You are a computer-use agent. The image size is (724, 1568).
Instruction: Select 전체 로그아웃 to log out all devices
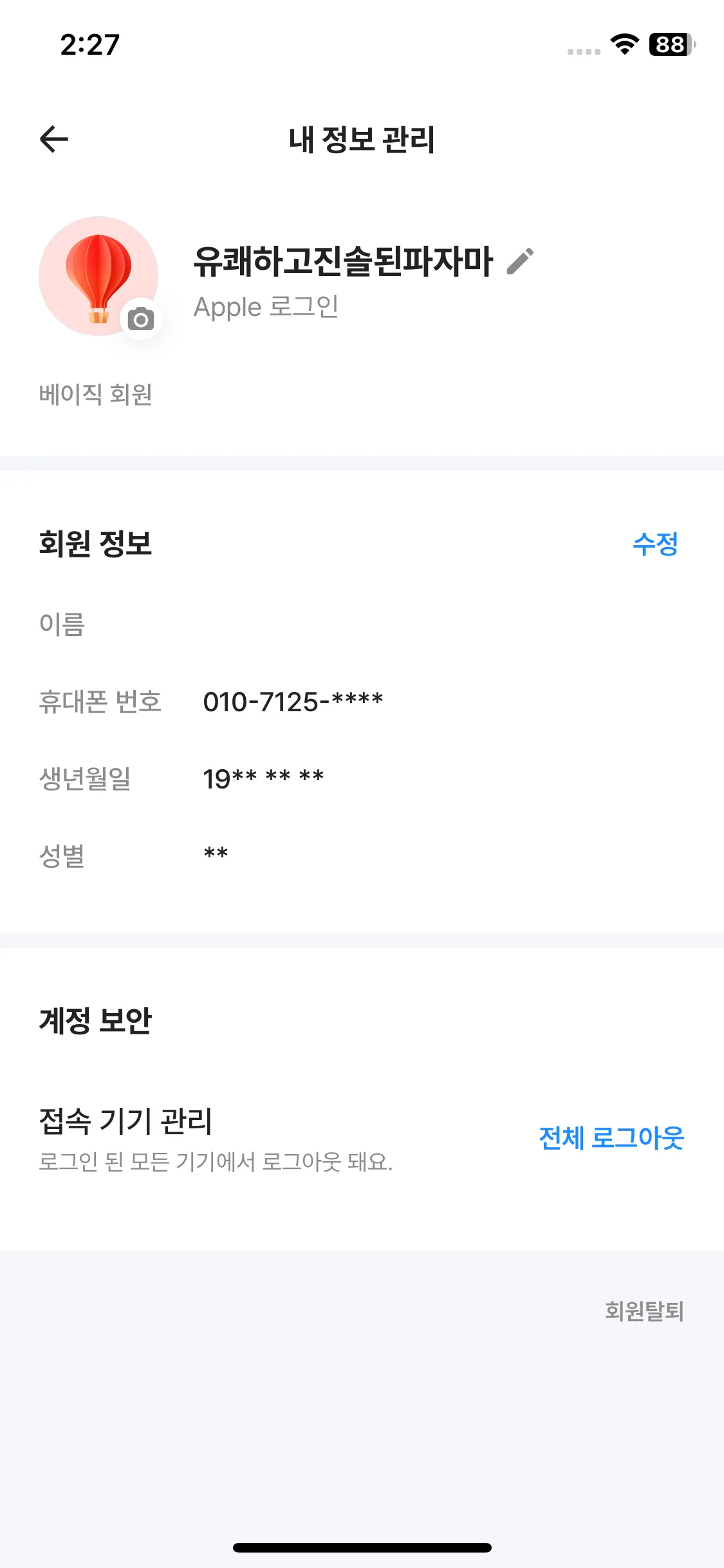coord(611,1138)
